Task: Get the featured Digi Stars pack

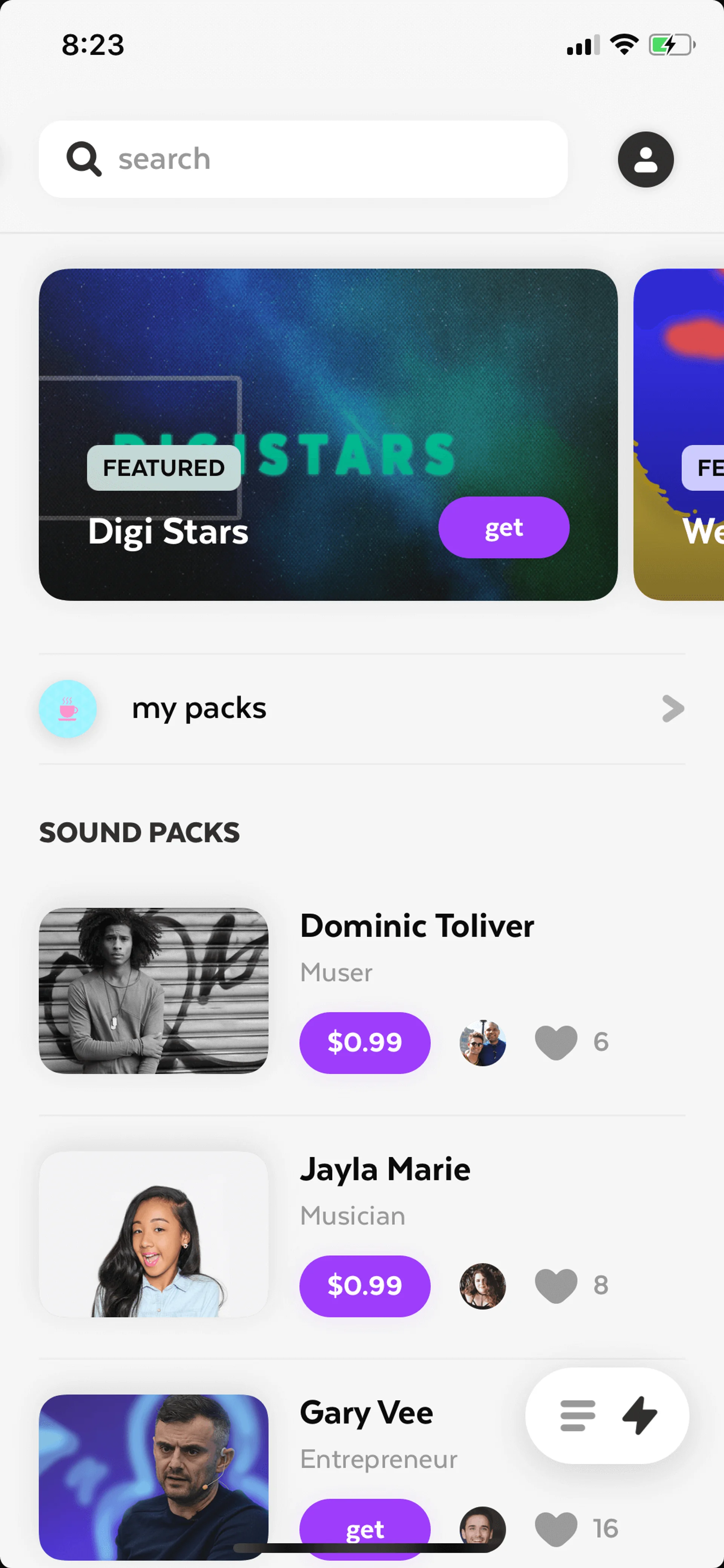Action: [x=503, y=527]
